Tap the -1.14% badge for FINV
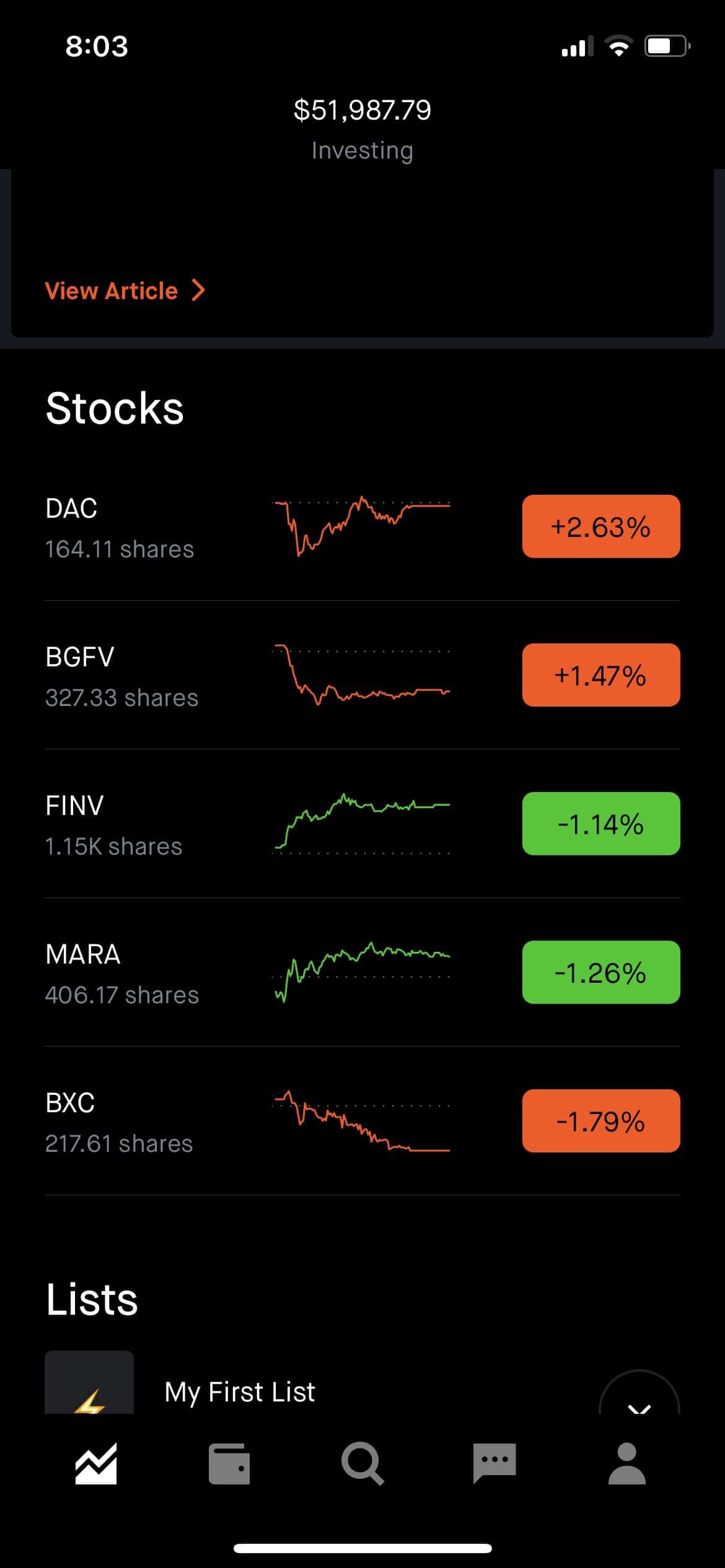Screen dimensions: 725x1568 pos(601,824)
